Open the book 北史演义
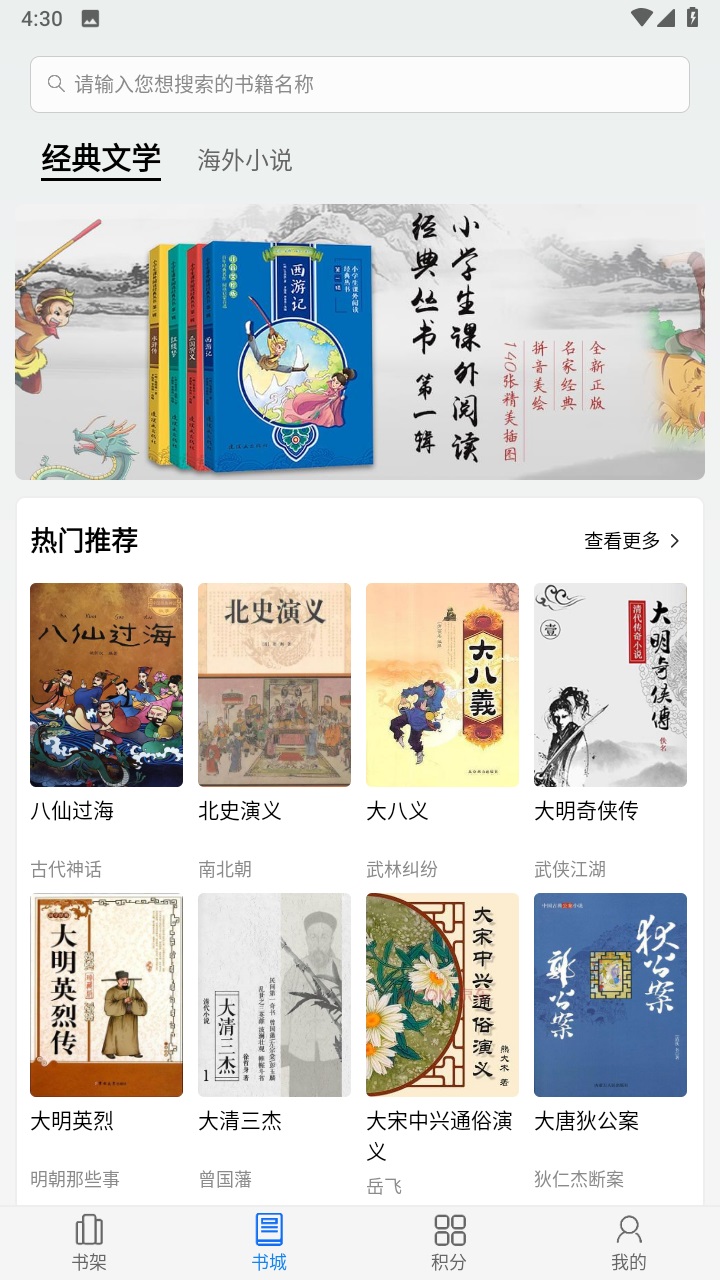 [275, 685]
